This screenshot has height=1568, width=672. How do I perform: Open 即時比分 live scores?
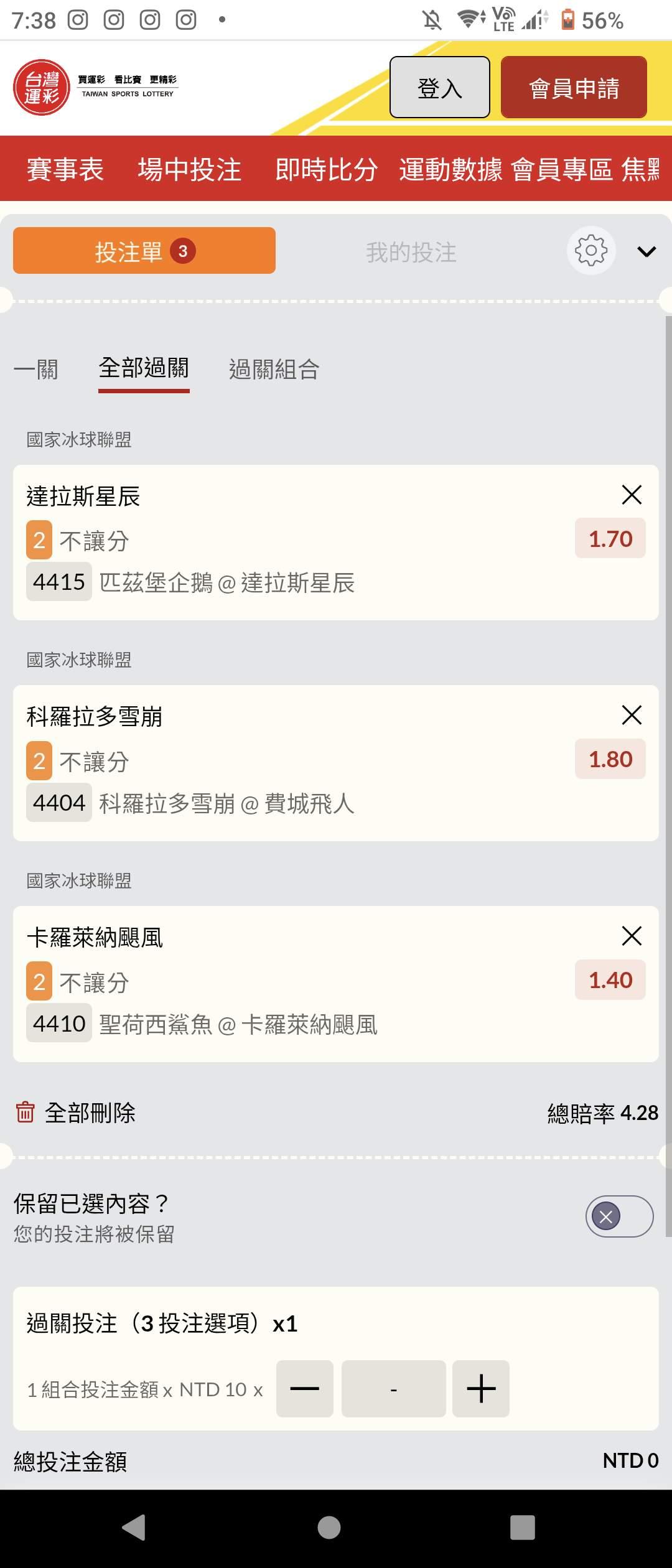click(x=326, y=169)
